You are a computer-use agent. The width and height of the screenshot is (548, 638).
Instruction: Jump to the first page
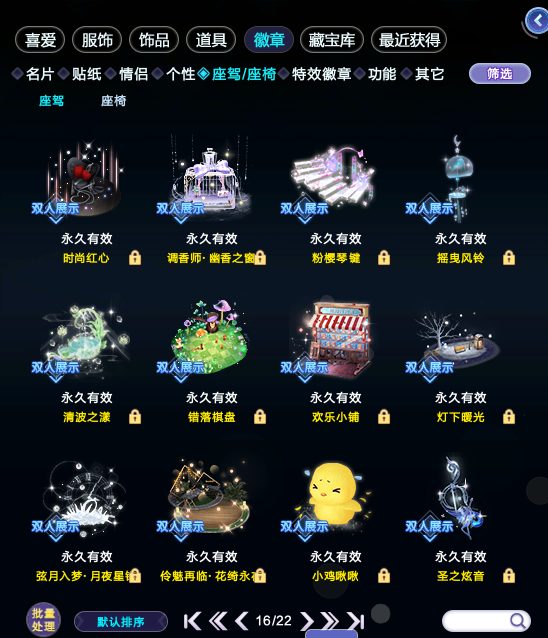pos(192,621)
